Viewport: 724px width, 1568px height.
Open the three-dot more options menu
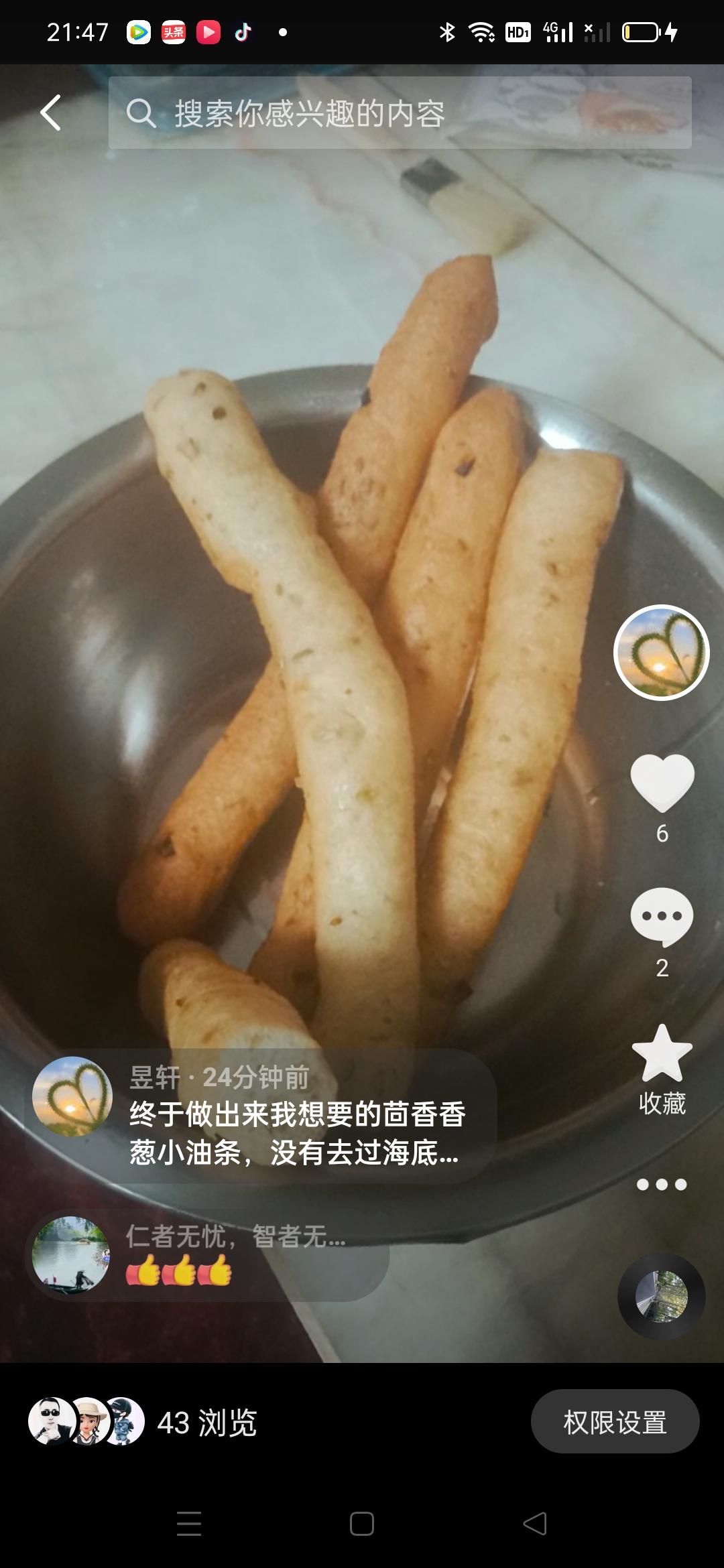click(662, 1184)
